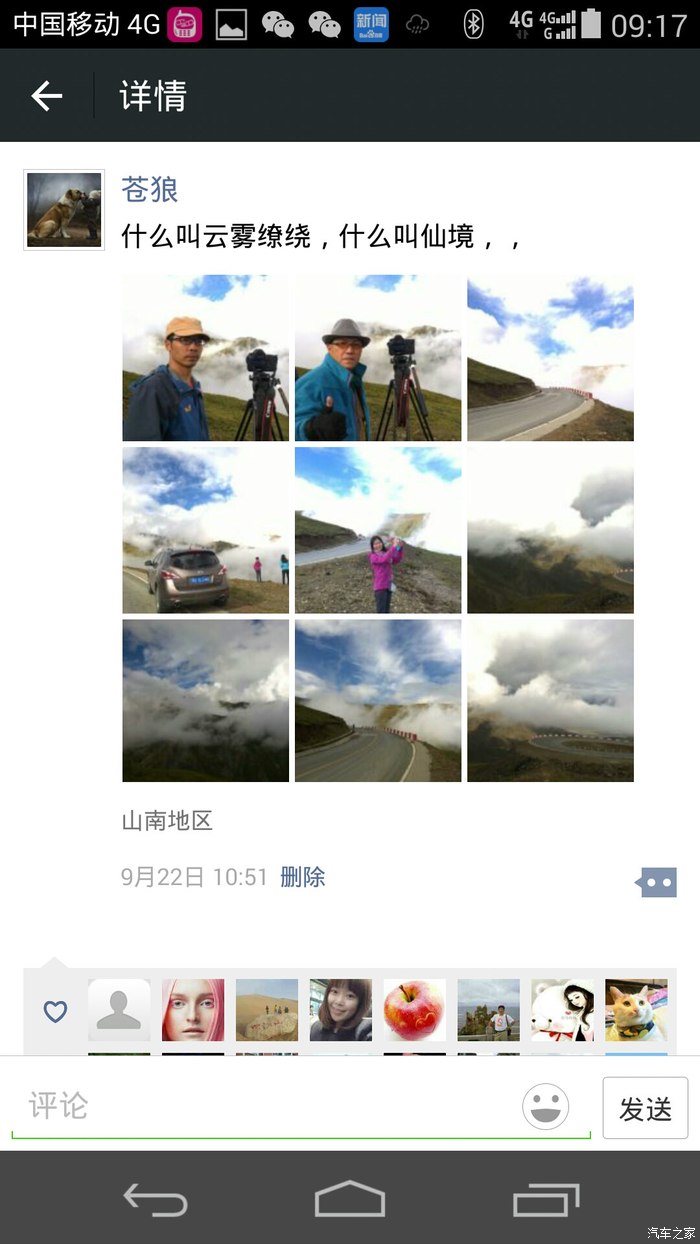Image resolution: width=700 pixels, height=1244 pixels.
Task: Open photo of woman in pink jacket
Action: [x=378, y=530]
